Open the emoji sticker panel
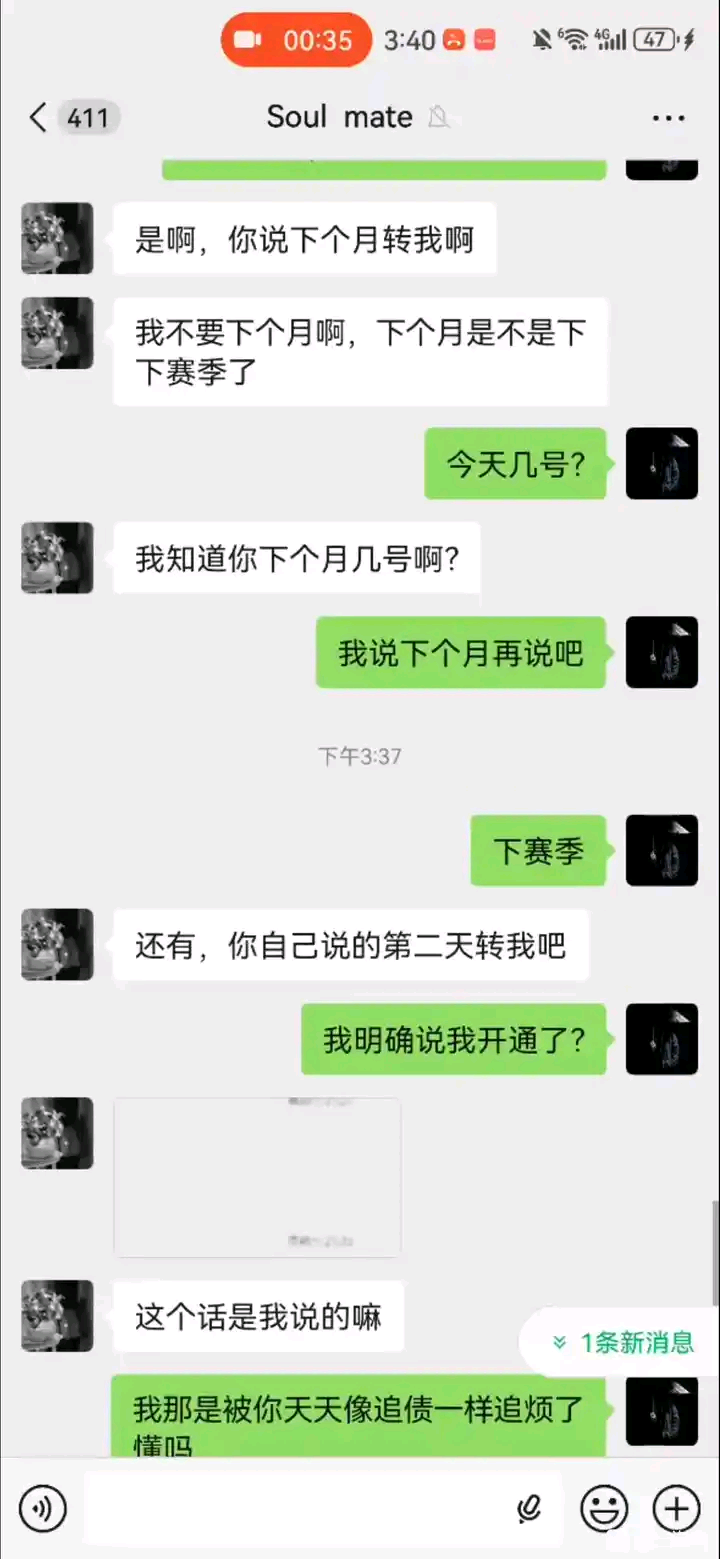 (x=605, y=1507)
